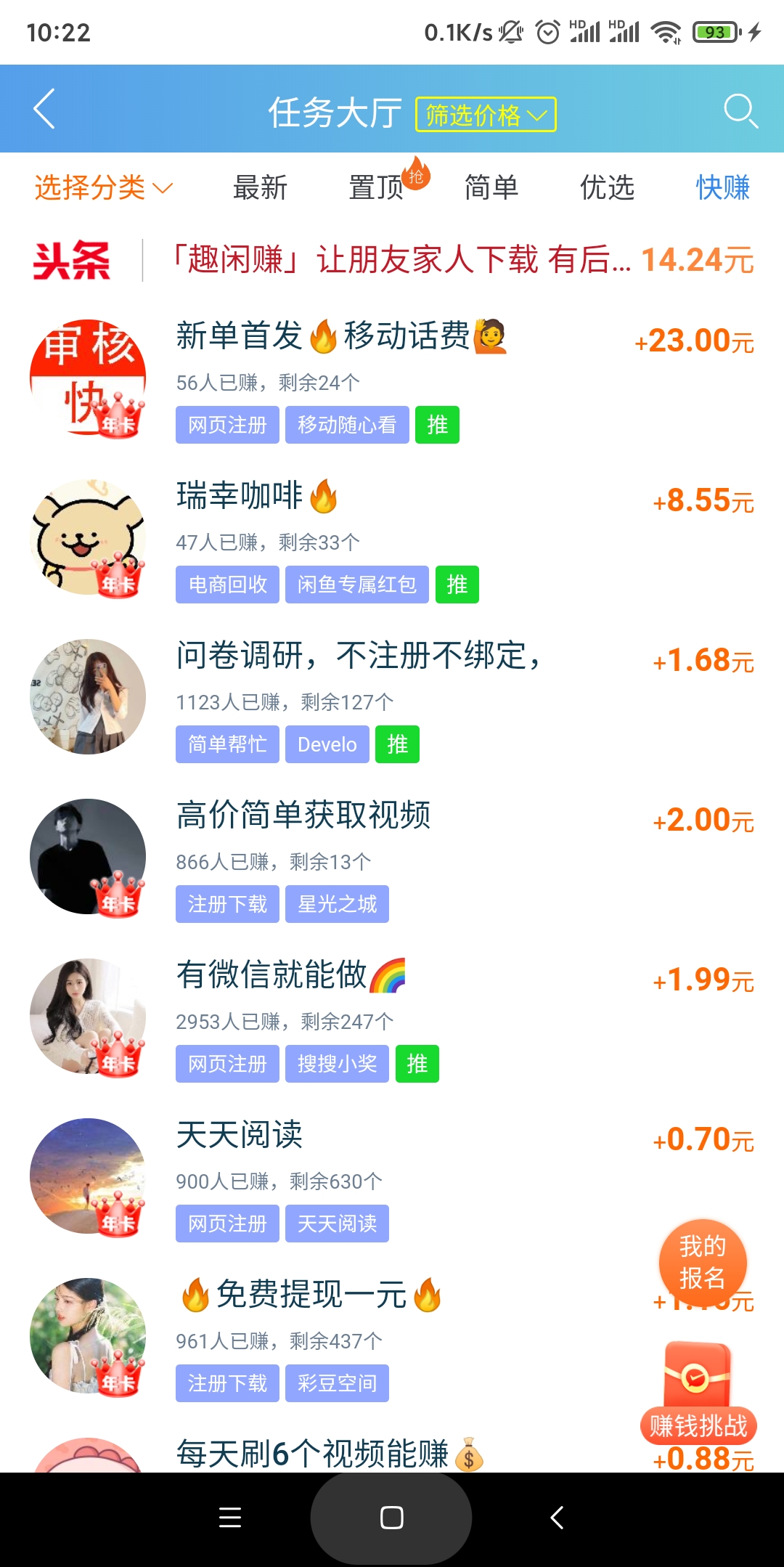View the 天天阅读 task
The image size is (784, 1567).
coord(392,1136)
